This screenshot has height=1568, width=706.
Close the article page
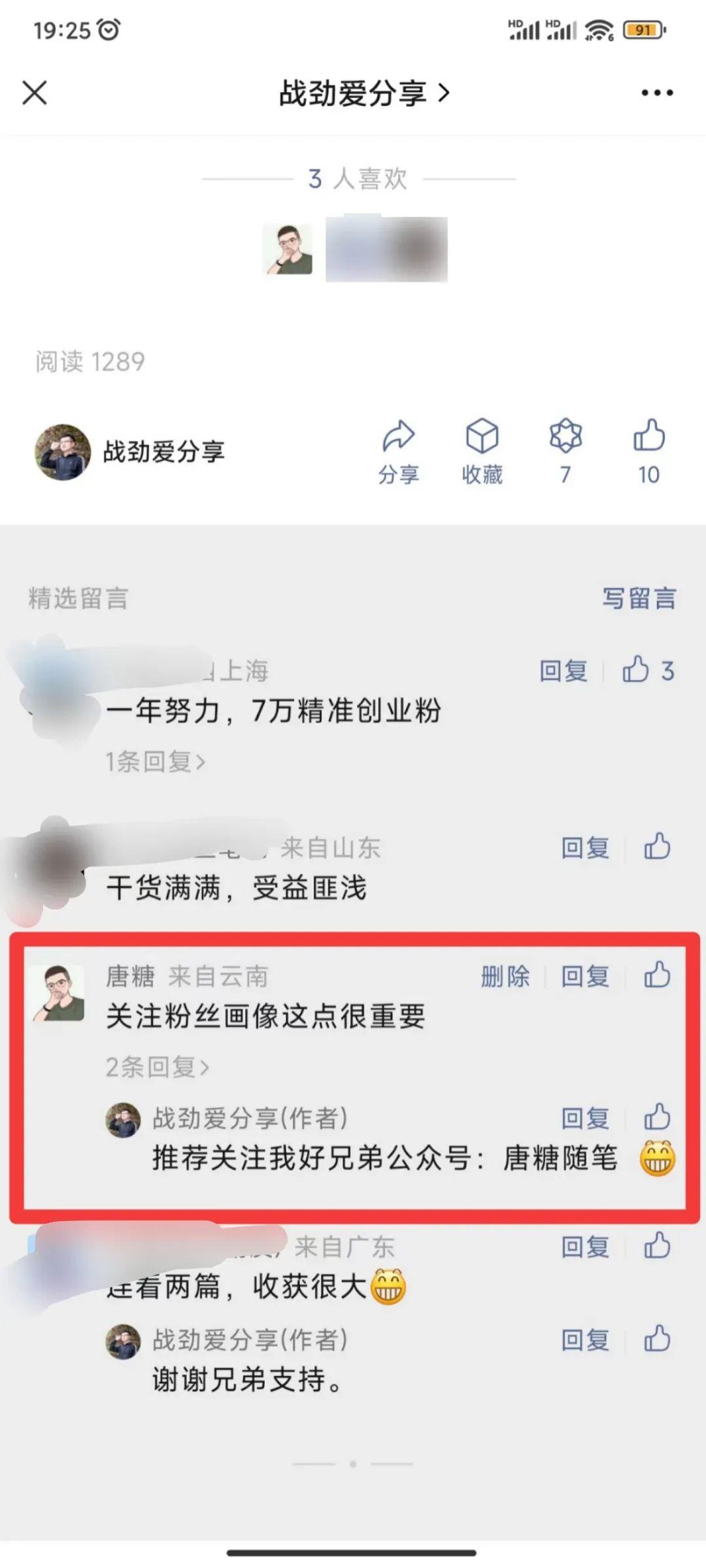pos(35,93)
